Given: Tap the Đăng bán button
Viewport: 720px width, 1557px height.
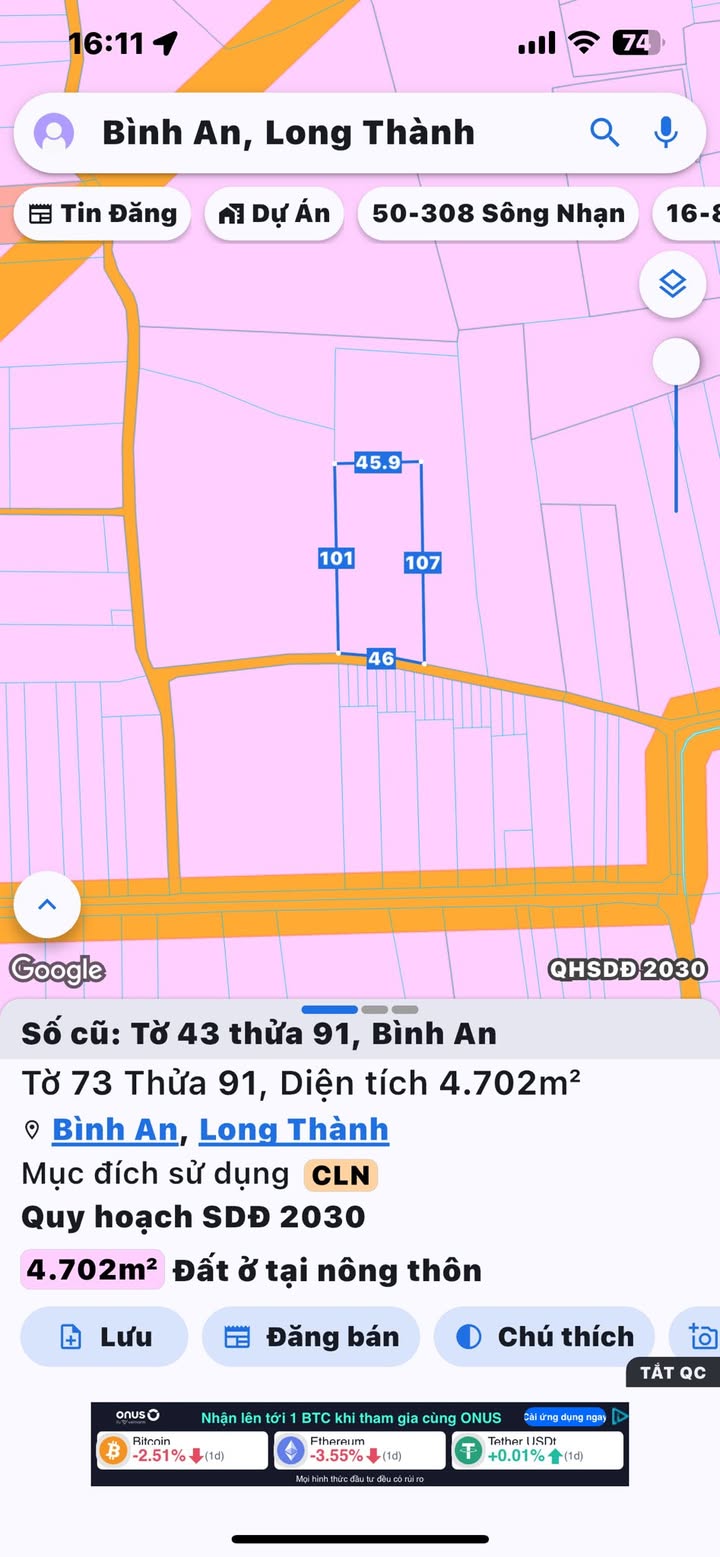Looking at the screenshot, I should (311, 1337).
